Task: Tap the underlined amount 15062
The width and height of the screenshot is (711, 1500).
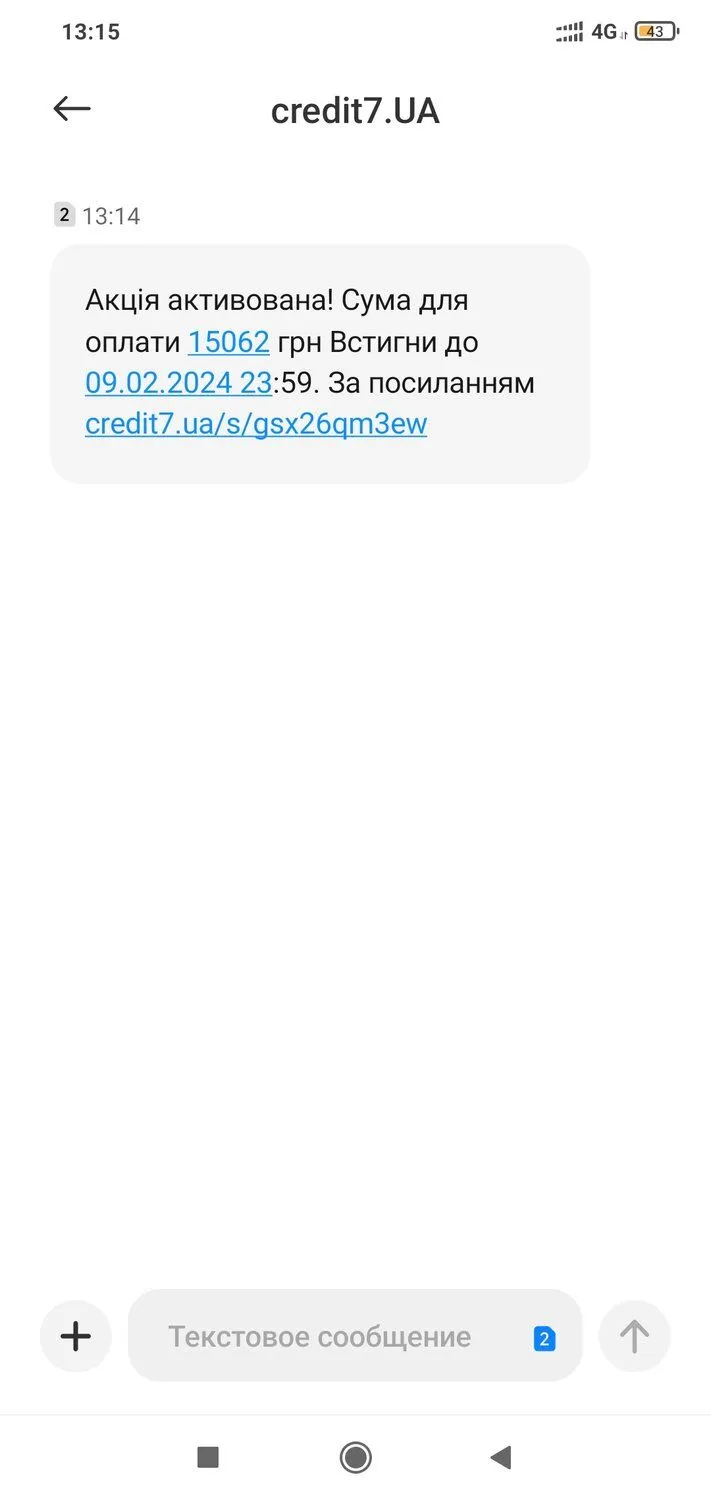Action: click(229, 342)
